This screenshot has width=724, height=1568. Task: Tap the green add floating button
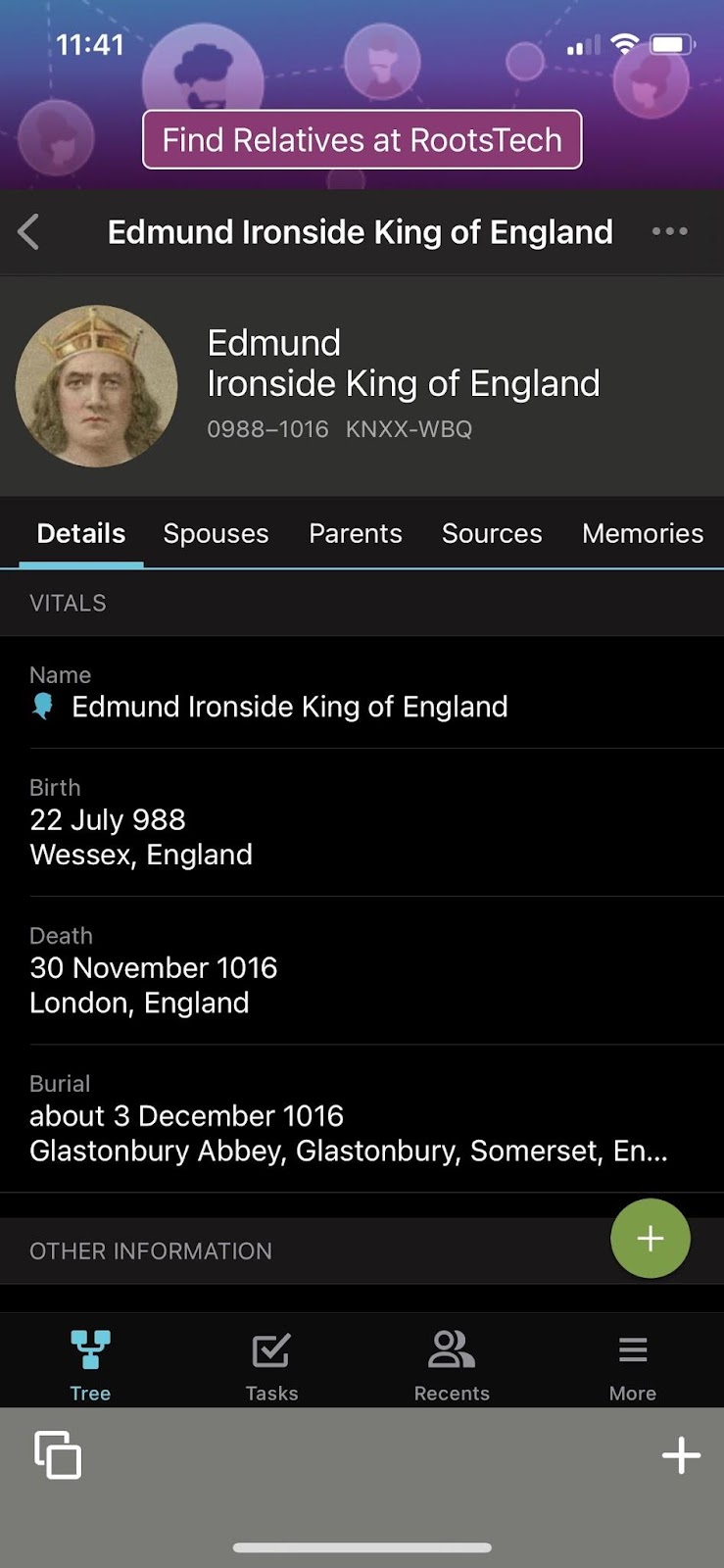pos(651,1239)
